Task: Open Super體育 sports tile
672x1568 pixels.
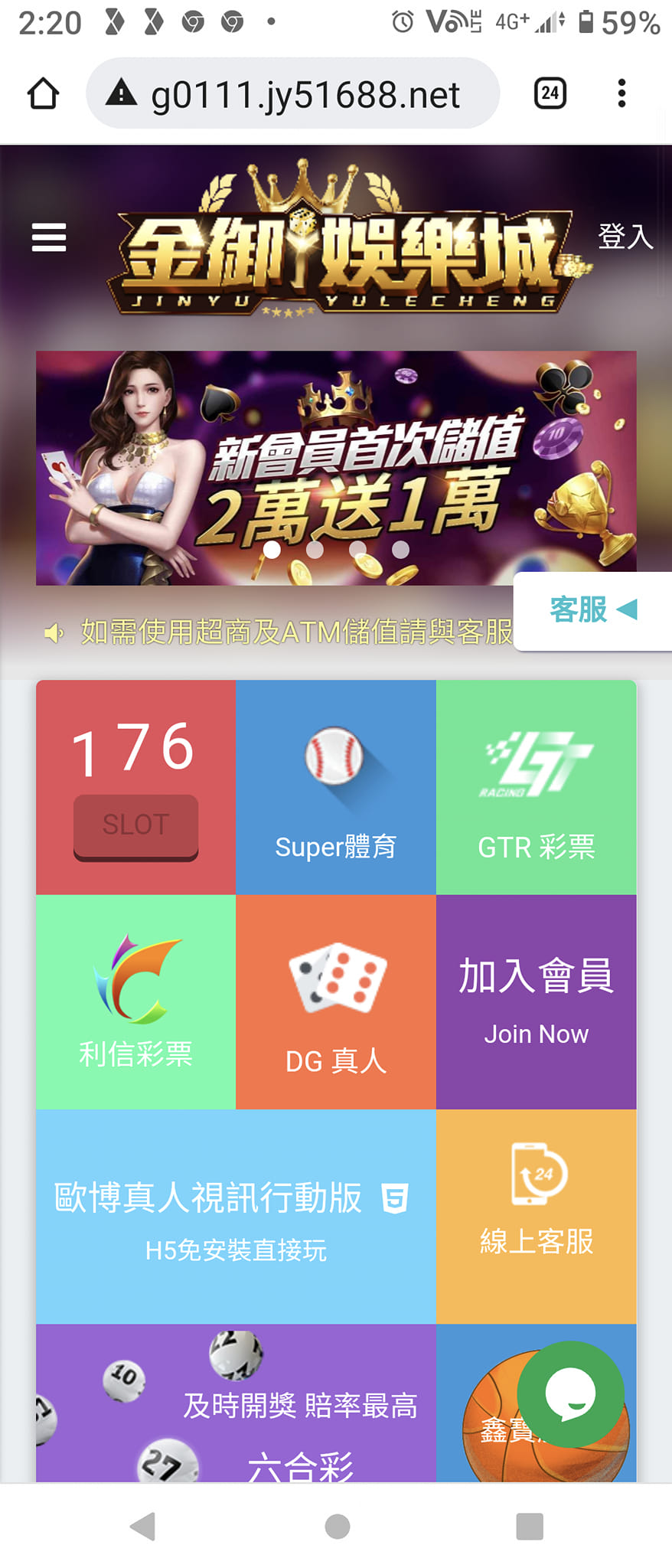Action: click(335, 787)
